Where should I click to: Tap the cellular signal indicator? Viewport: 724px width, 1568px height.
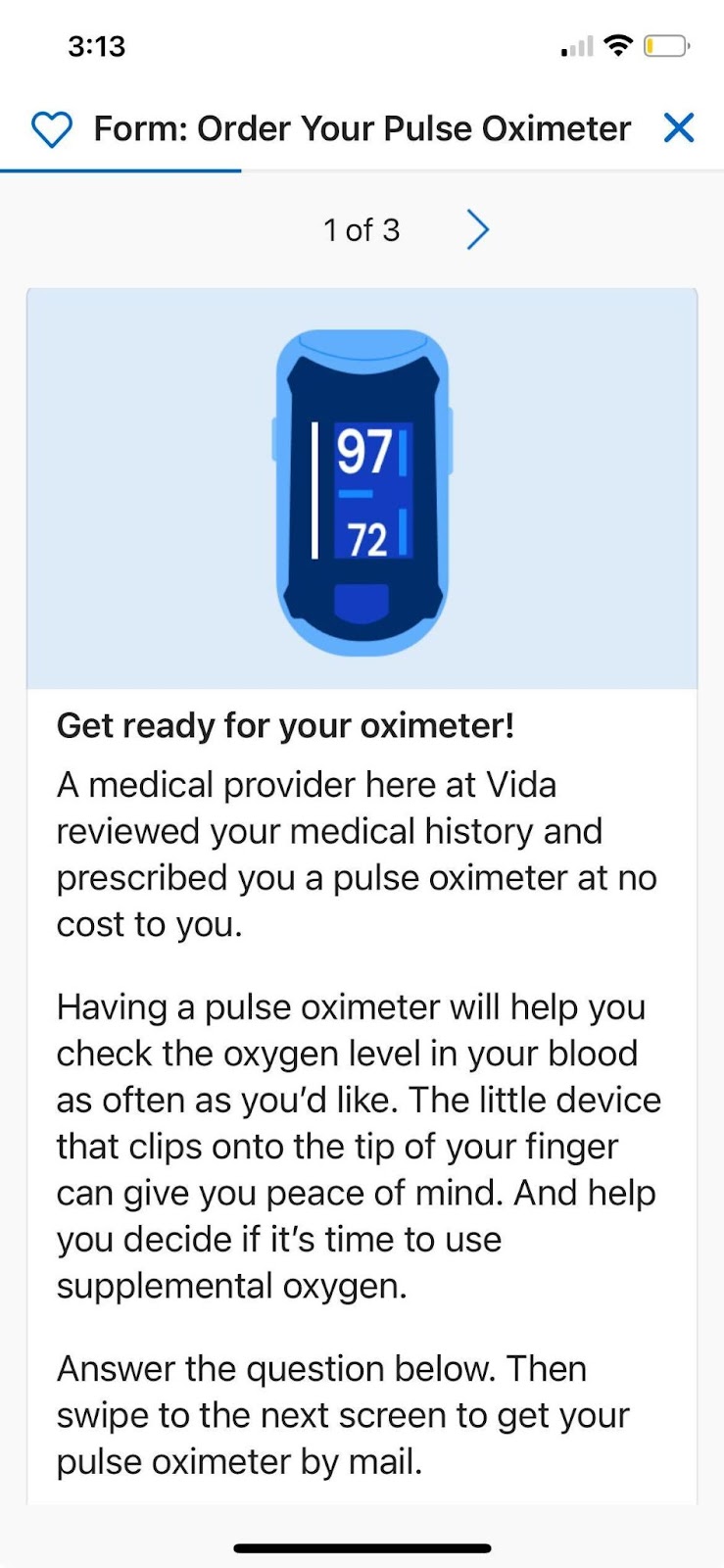coord(574,45)
